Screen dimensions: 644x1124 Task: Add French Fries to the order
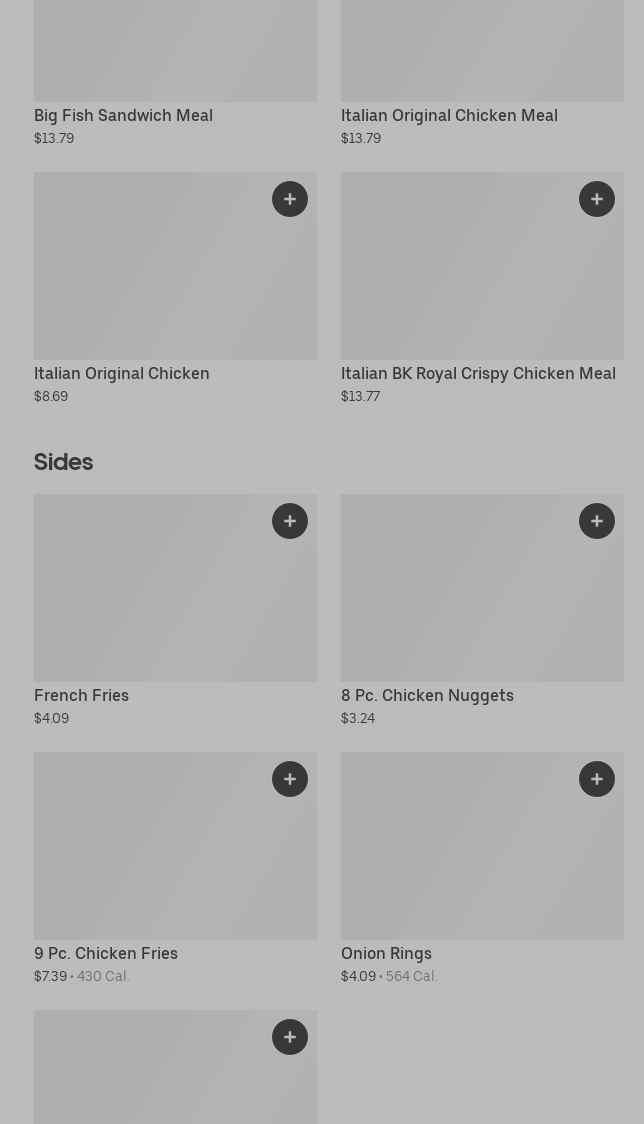pyautogui.click(x=290, y=521)
